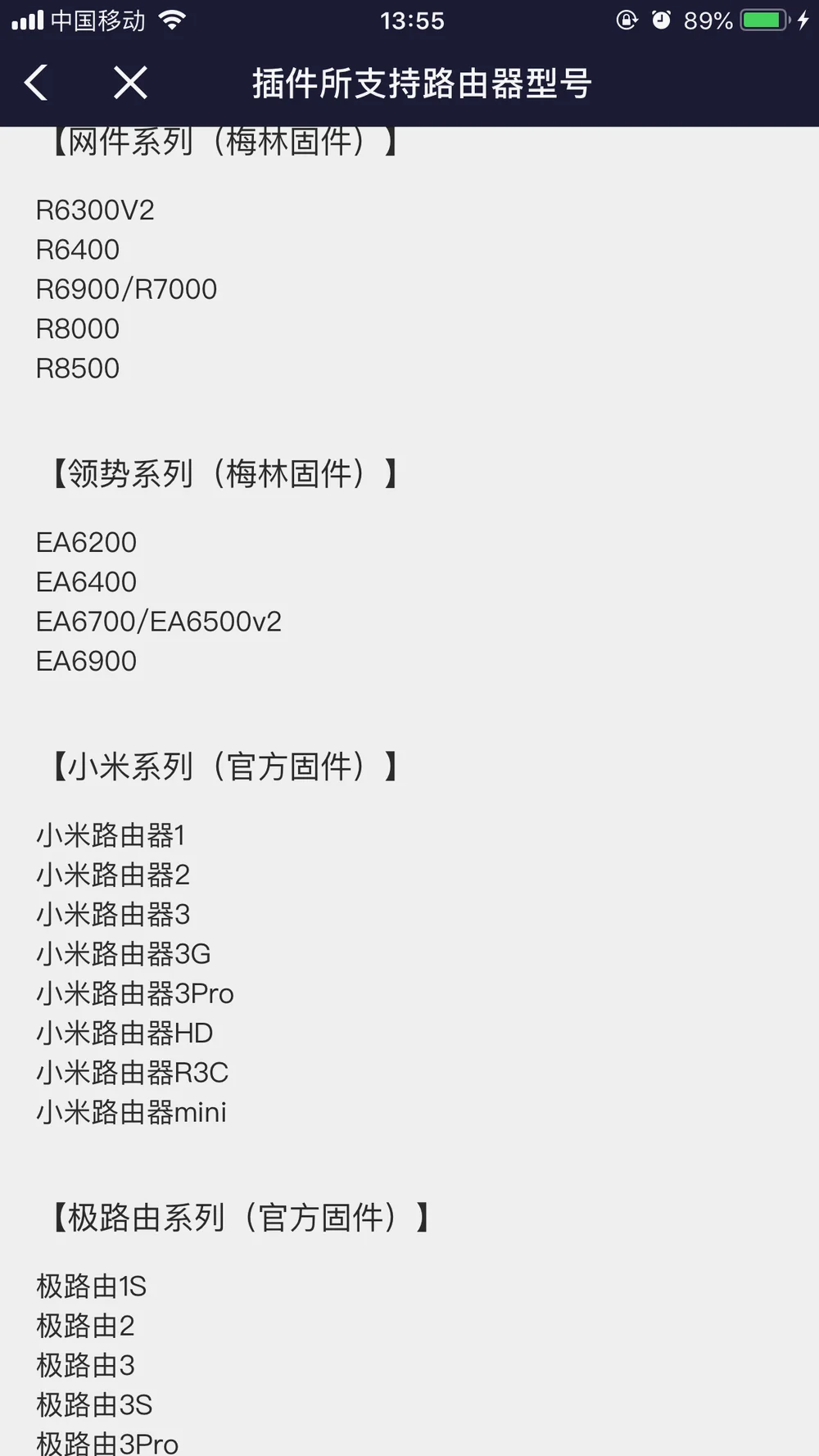Screen dimensions: 819x1456
Task: Go back to the previous page
Action: [36, 83]
